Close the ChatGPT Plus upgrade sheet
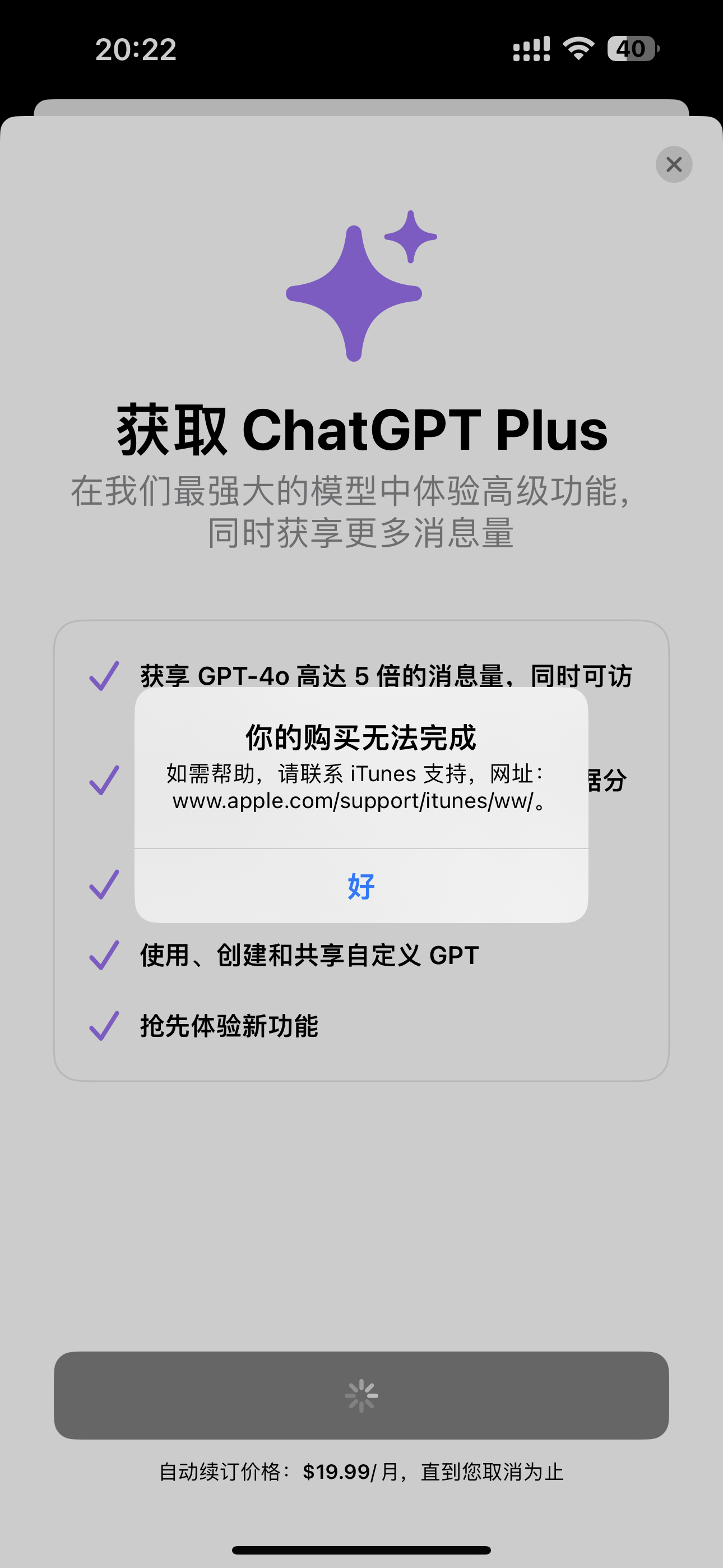This screenshot has height=1568, width=723. point(674,164)
